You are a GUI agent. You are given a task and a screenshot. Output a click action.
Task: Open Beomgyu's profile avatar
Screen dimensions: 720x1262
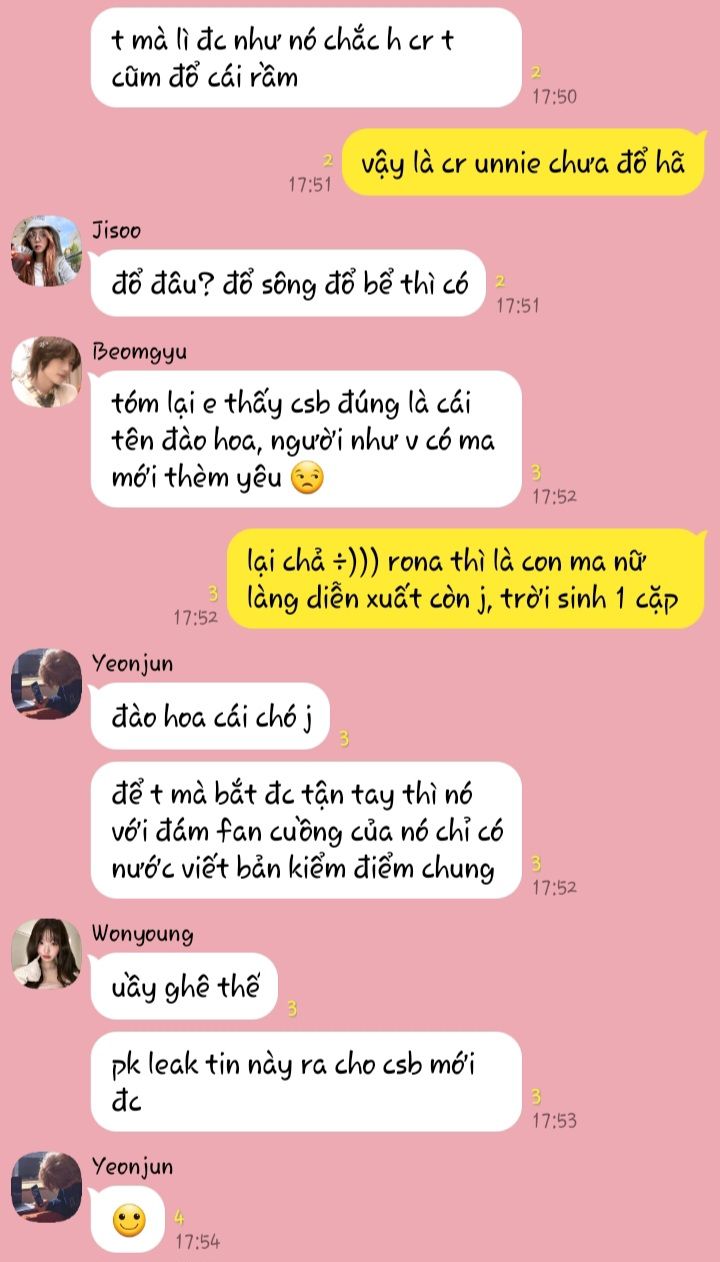(45, 372)
